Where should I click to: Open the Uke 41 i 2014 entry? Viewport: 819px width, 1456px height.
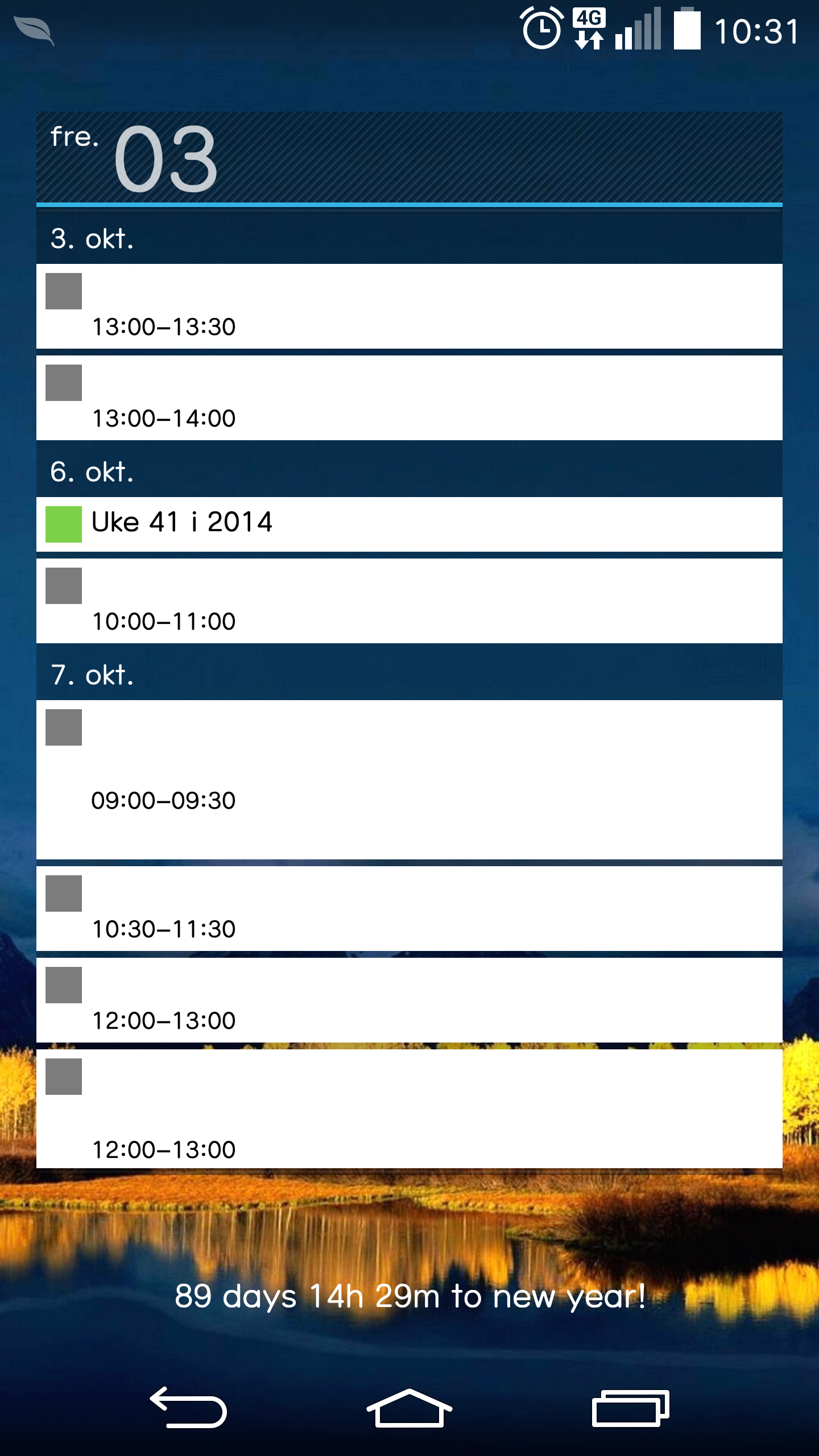tap(409, 524)
